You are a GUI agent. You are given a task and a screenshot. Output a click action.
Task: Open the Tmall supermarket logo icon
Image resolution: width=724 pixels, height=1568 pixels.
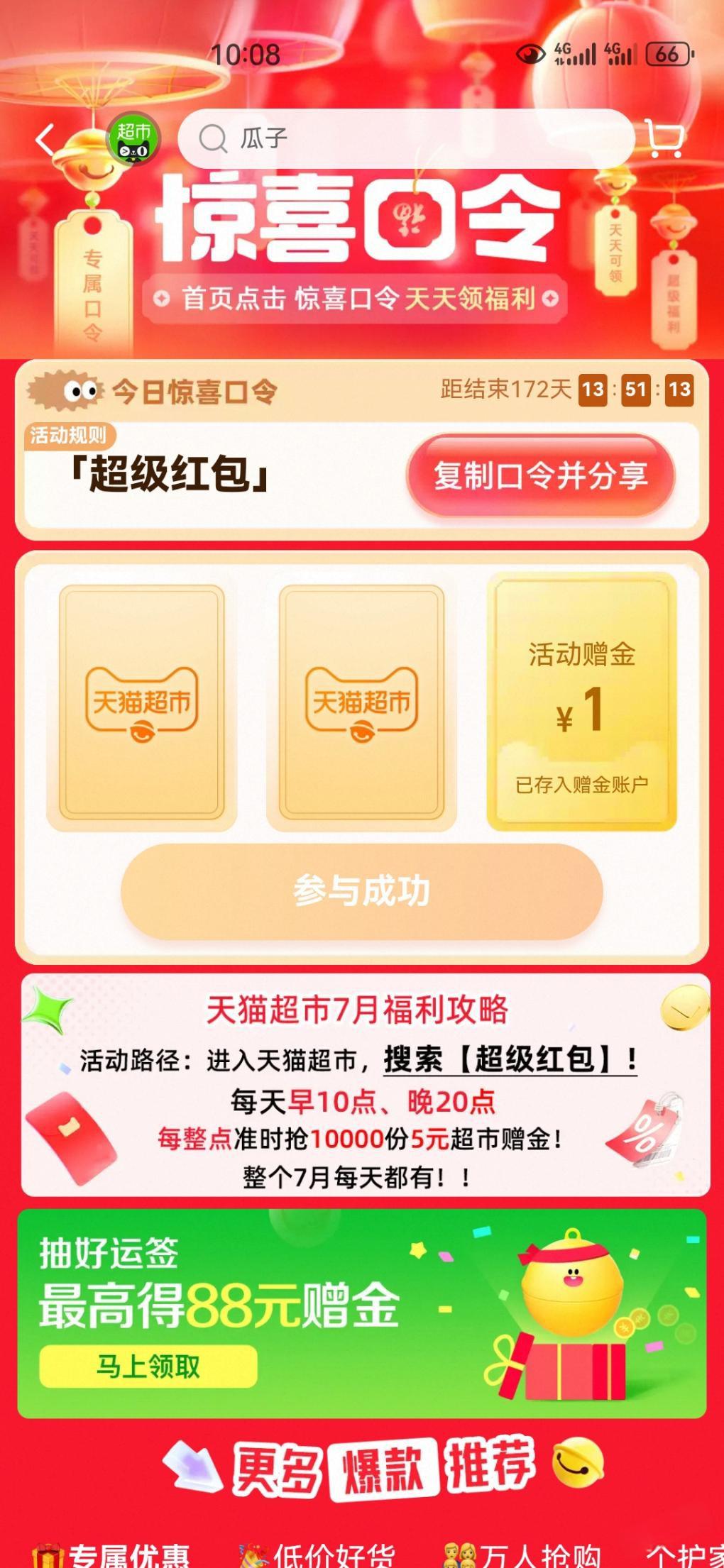[x=133, y=139]
